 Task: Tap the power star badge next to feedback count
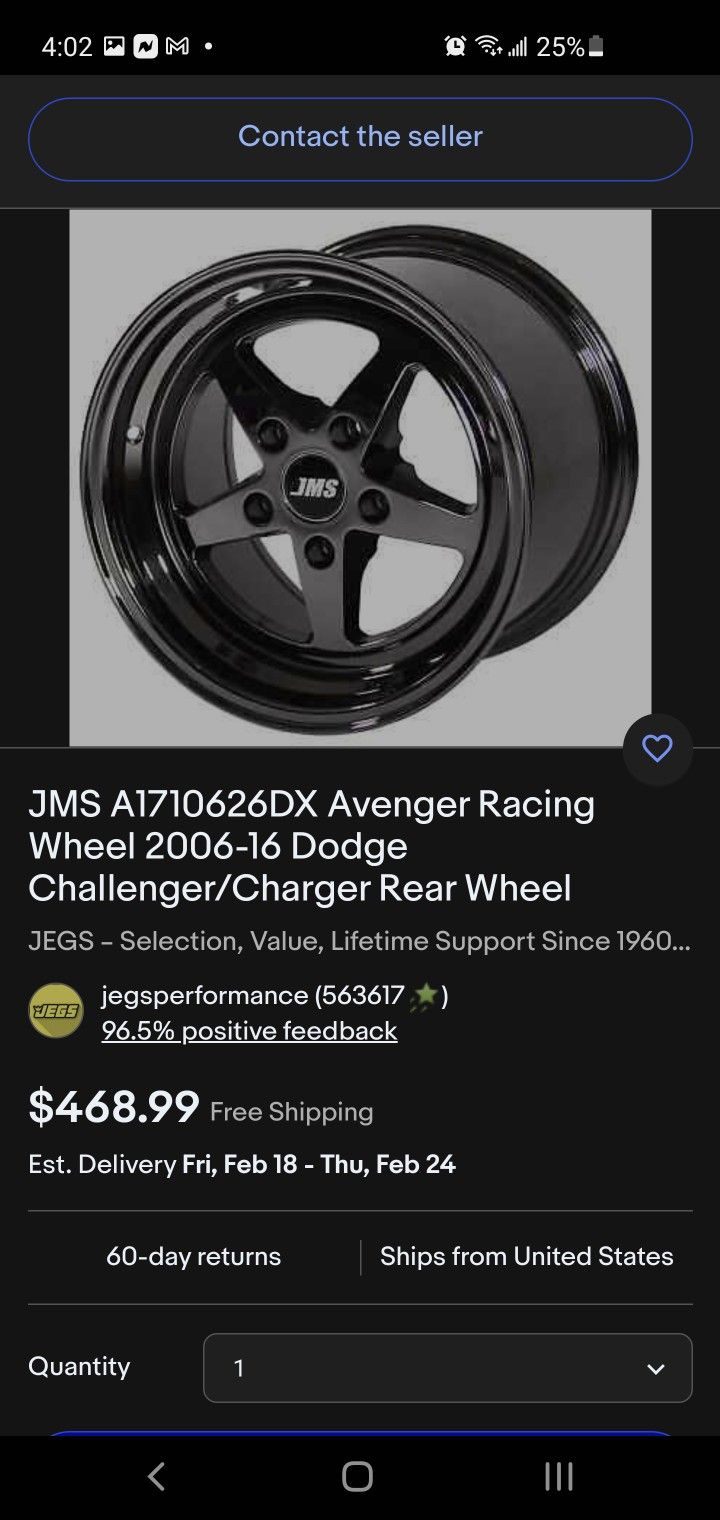427,995
